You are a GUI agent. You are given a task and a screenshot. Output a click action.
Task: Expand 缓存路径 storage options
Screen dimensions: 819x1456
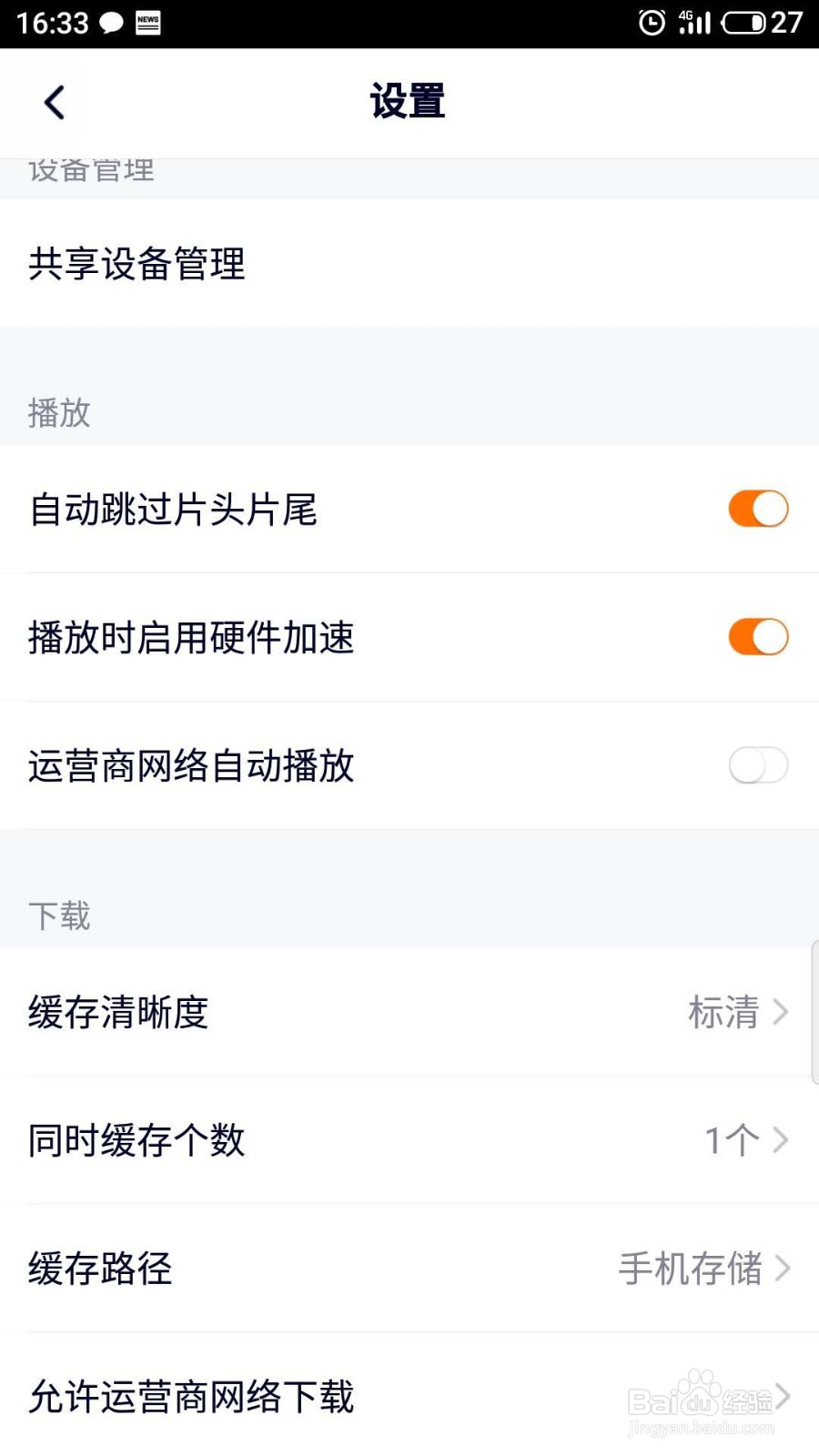pyautogui.click(x=781, y=1269)
